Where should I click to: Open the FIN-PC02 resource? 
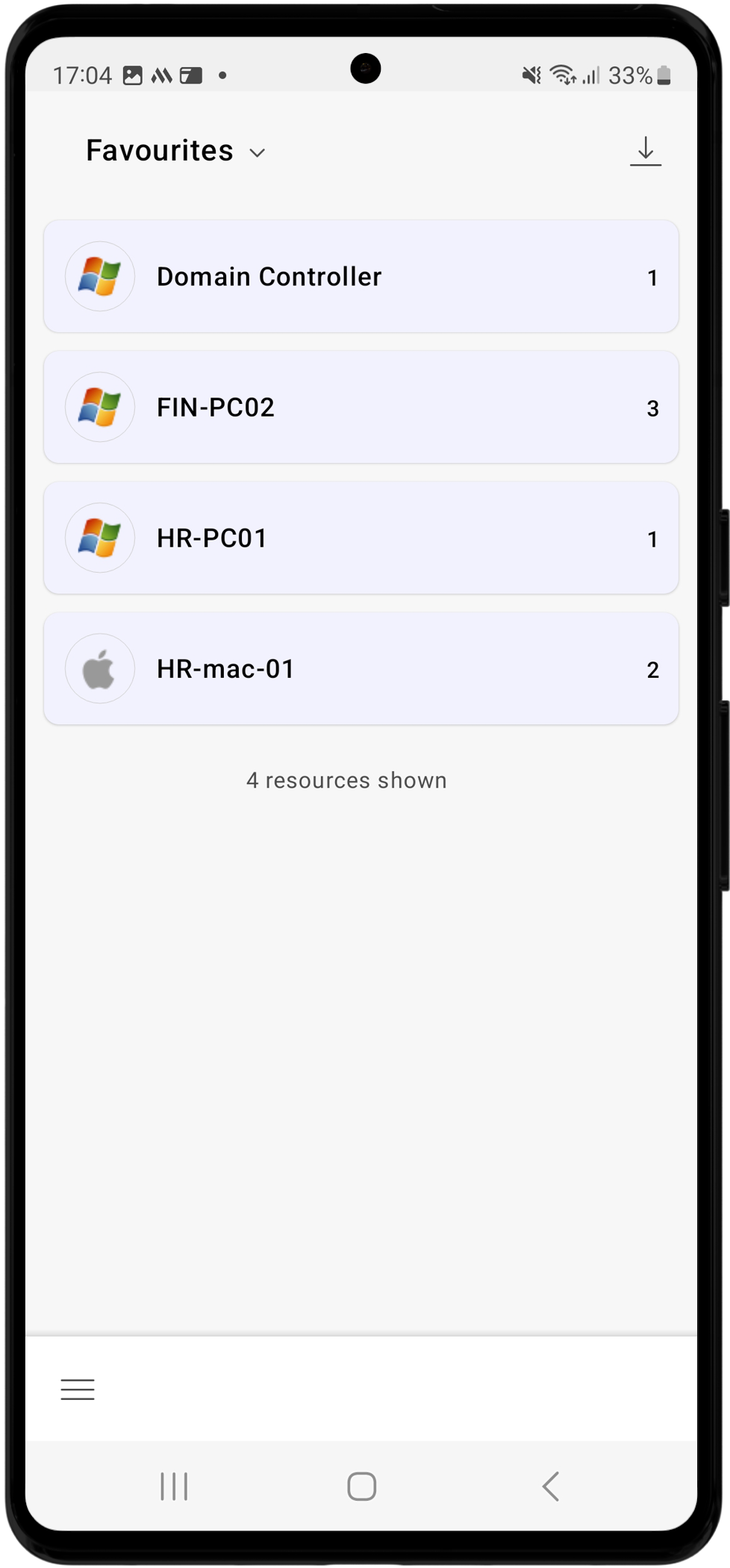361,408
